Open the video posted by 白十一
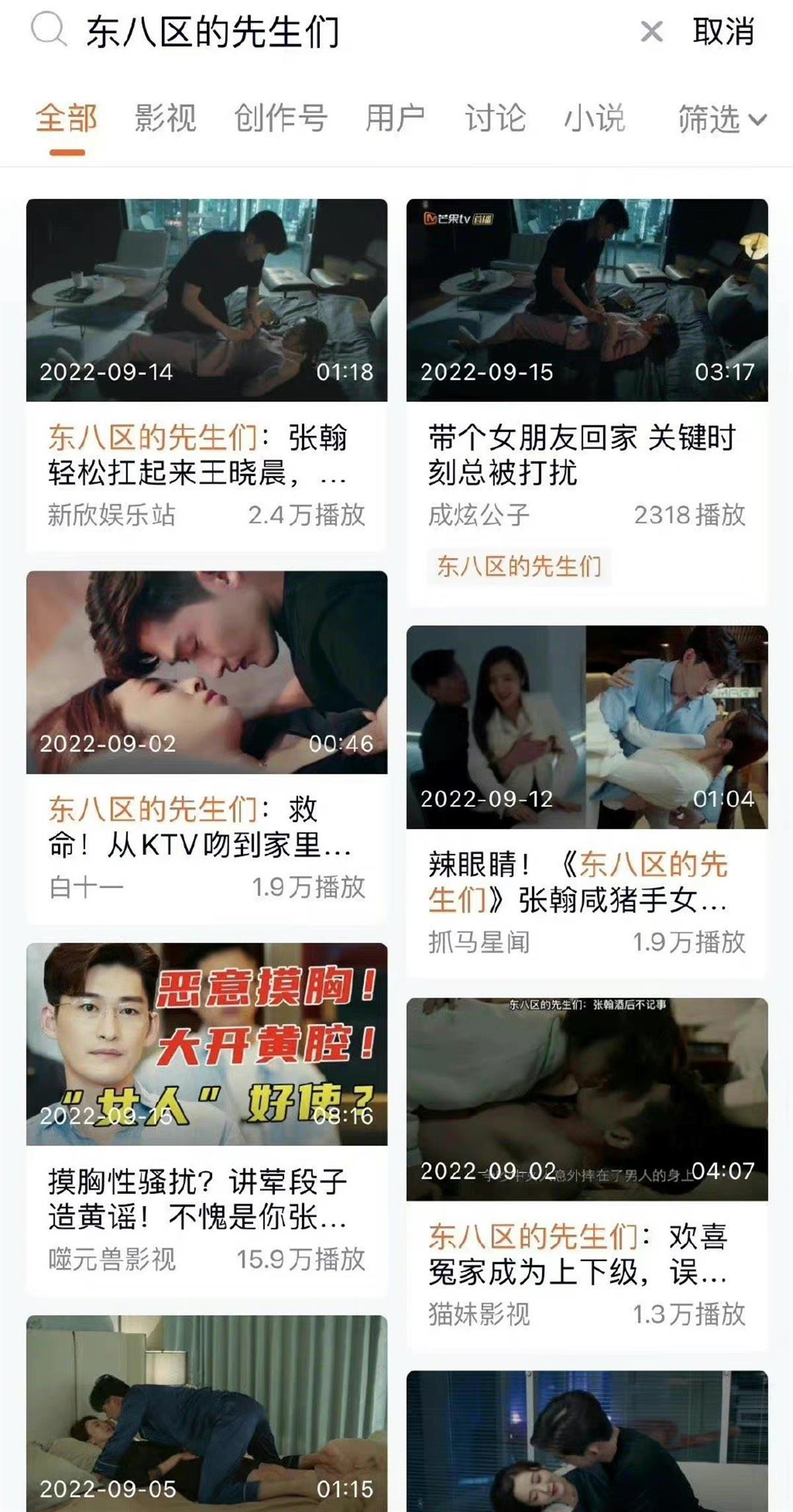The image size is (793, 1512). [x=206, y=672]
